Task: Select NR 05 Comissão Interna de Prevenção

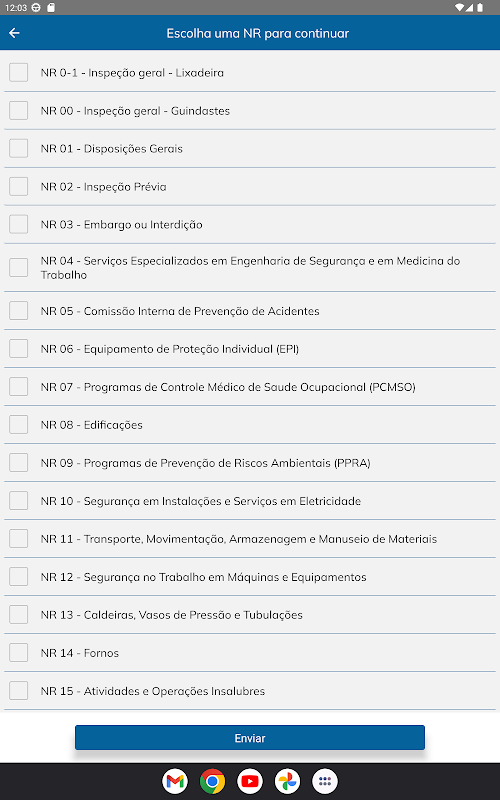Action: coord(18,311)
